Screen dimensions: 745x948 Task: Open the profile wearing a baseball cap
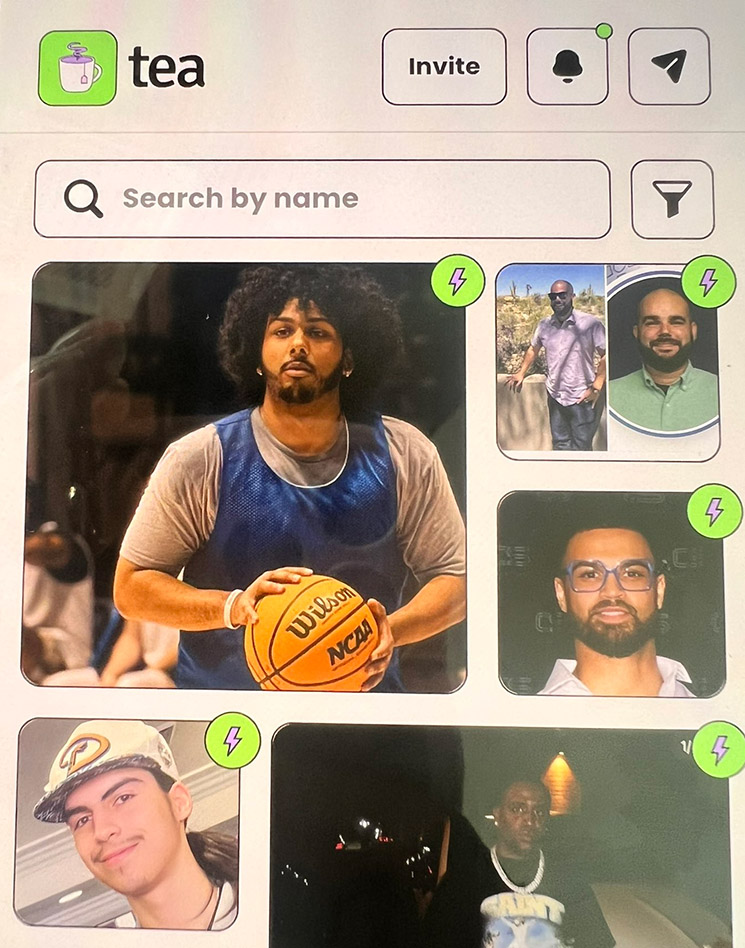(x=127, y=824)
